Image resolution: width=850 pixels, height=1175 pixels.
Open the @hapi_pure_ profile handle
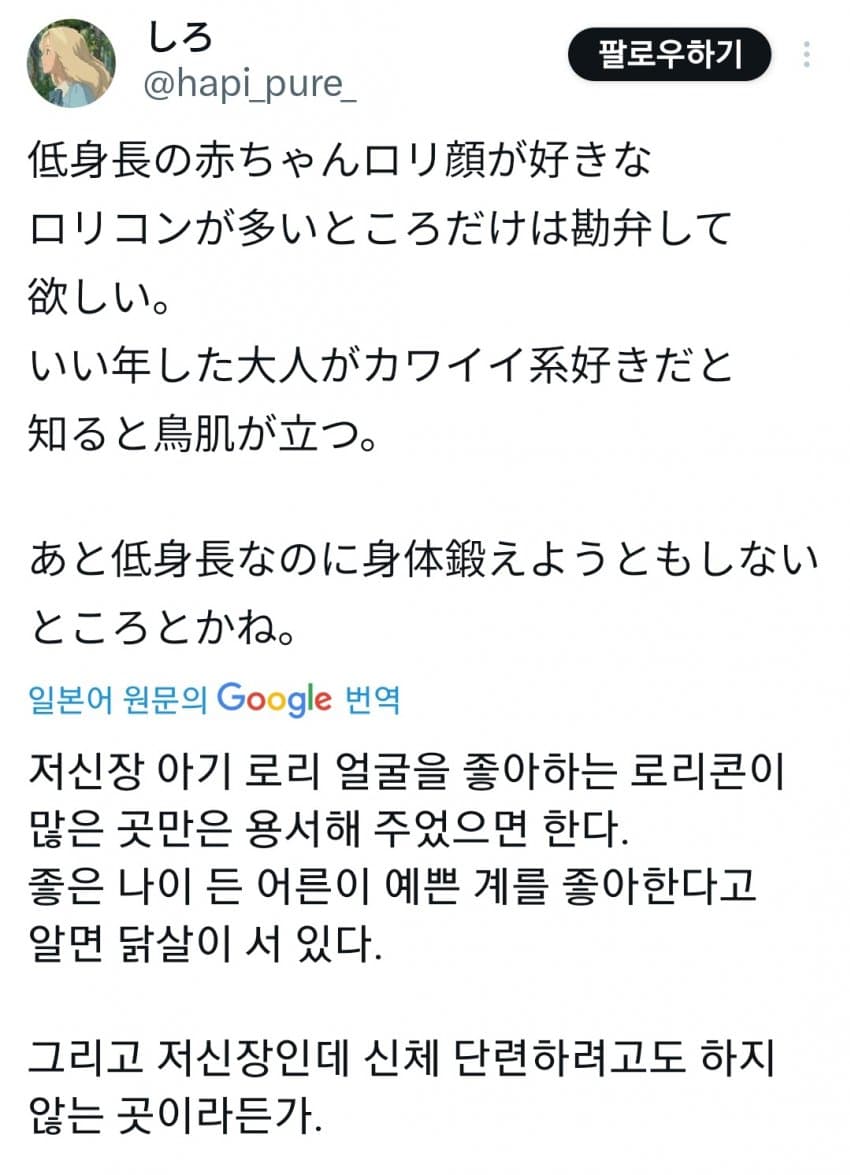tap(250, 85)
